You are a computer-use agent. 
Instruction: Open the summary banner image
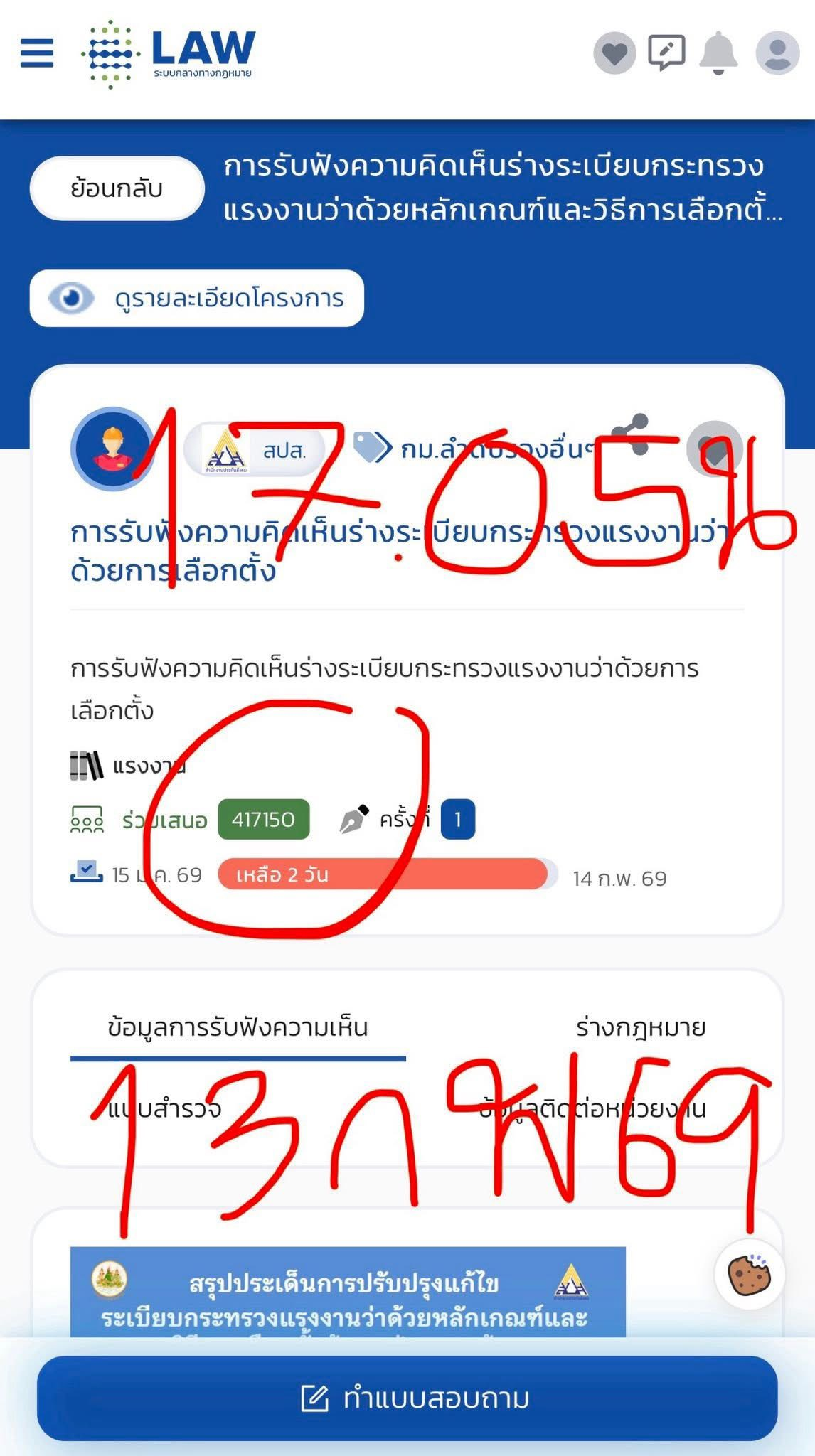[348, 1292]
